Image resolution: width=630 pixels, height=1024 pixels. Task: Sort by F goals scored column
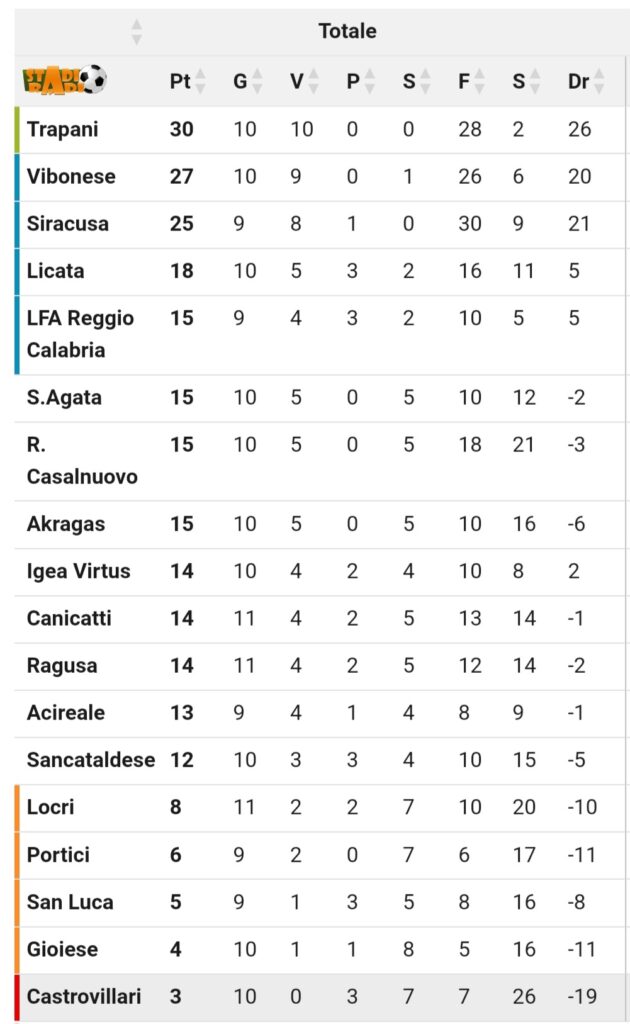pos(470,82)
